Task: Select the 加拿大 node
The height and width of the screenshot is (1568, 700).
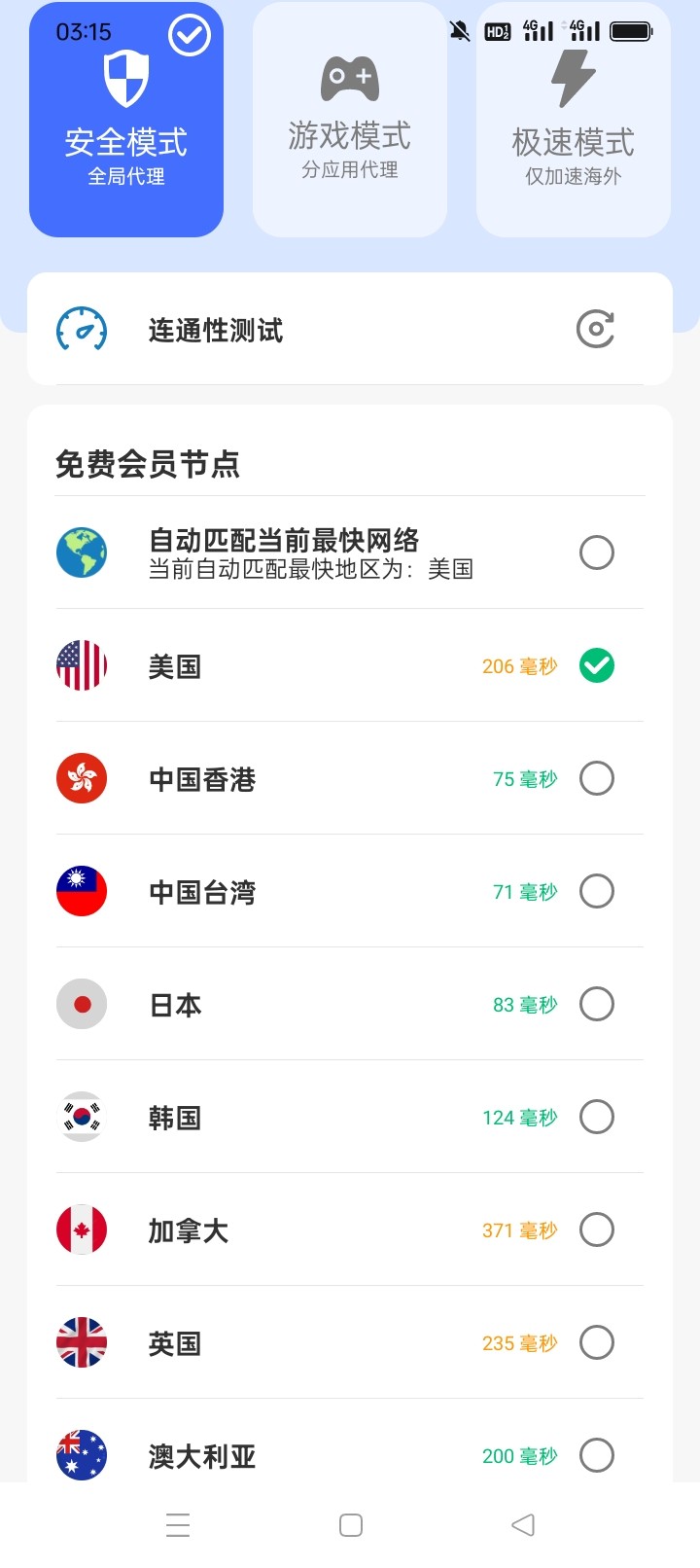Action: (596, 1229)
